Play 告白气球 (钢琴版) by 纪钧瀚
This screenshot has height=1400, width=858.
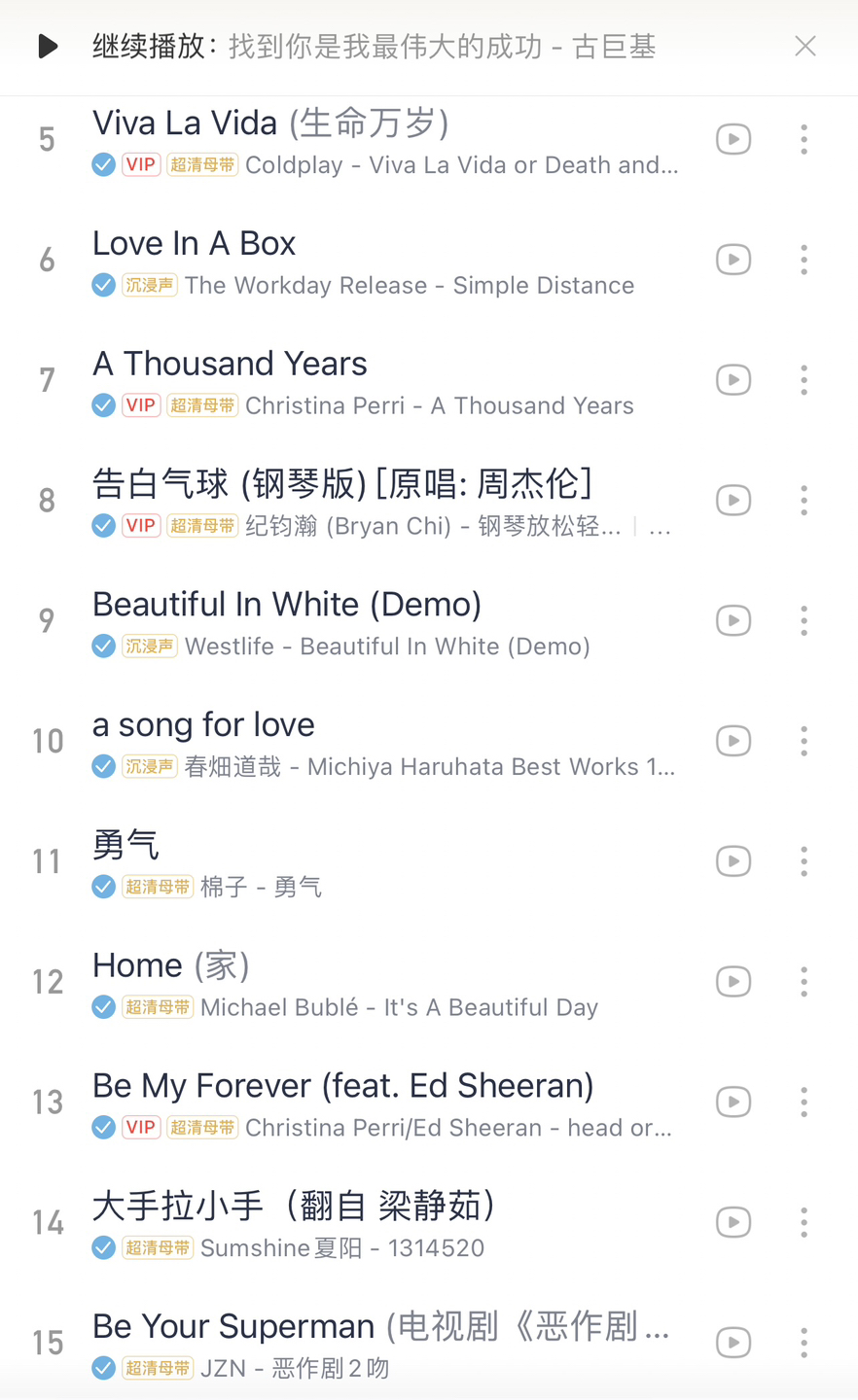point(386,501)
